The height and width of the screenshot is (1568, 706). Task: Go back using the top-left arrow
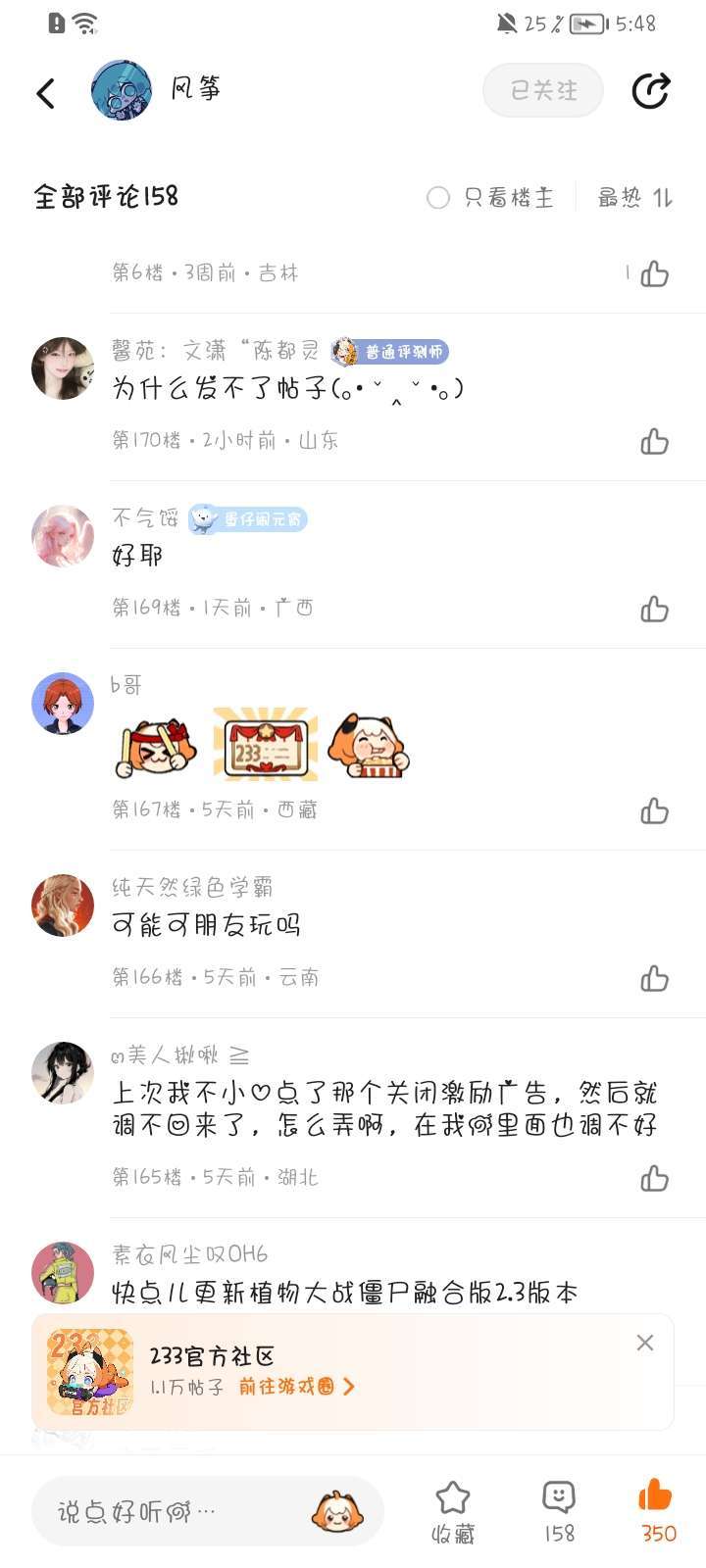[x=45, y=92]
